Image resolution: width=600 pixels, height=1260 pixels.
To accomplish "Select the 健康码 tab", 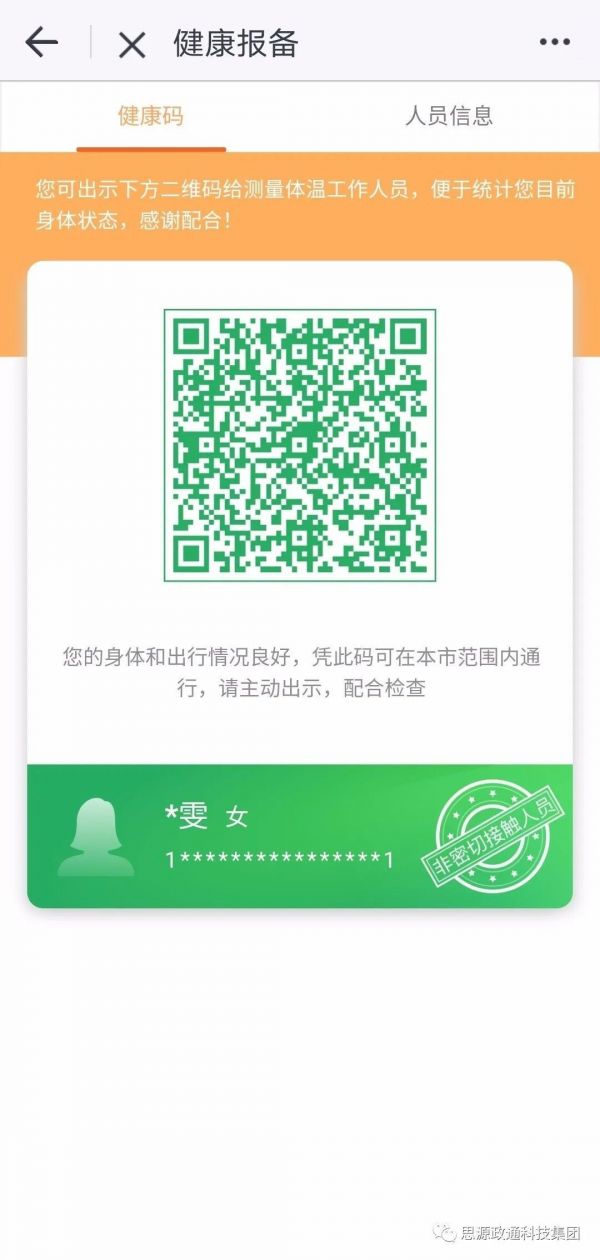I will pos(150,116).
